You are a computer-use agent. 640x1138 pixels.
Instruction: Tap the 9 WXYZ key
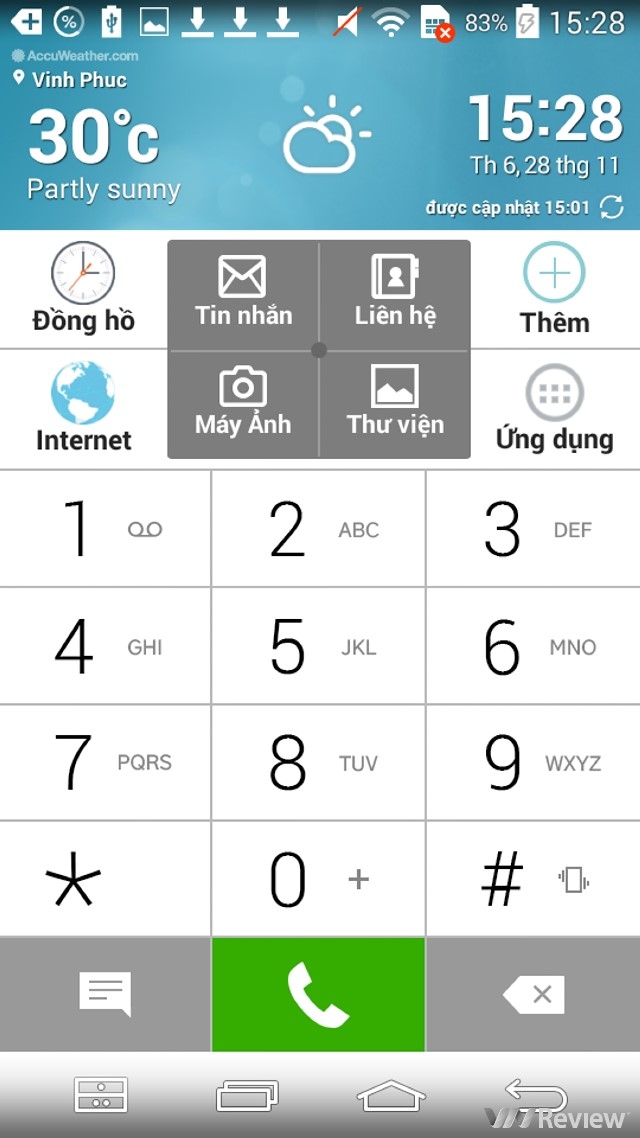coord(533,762)
